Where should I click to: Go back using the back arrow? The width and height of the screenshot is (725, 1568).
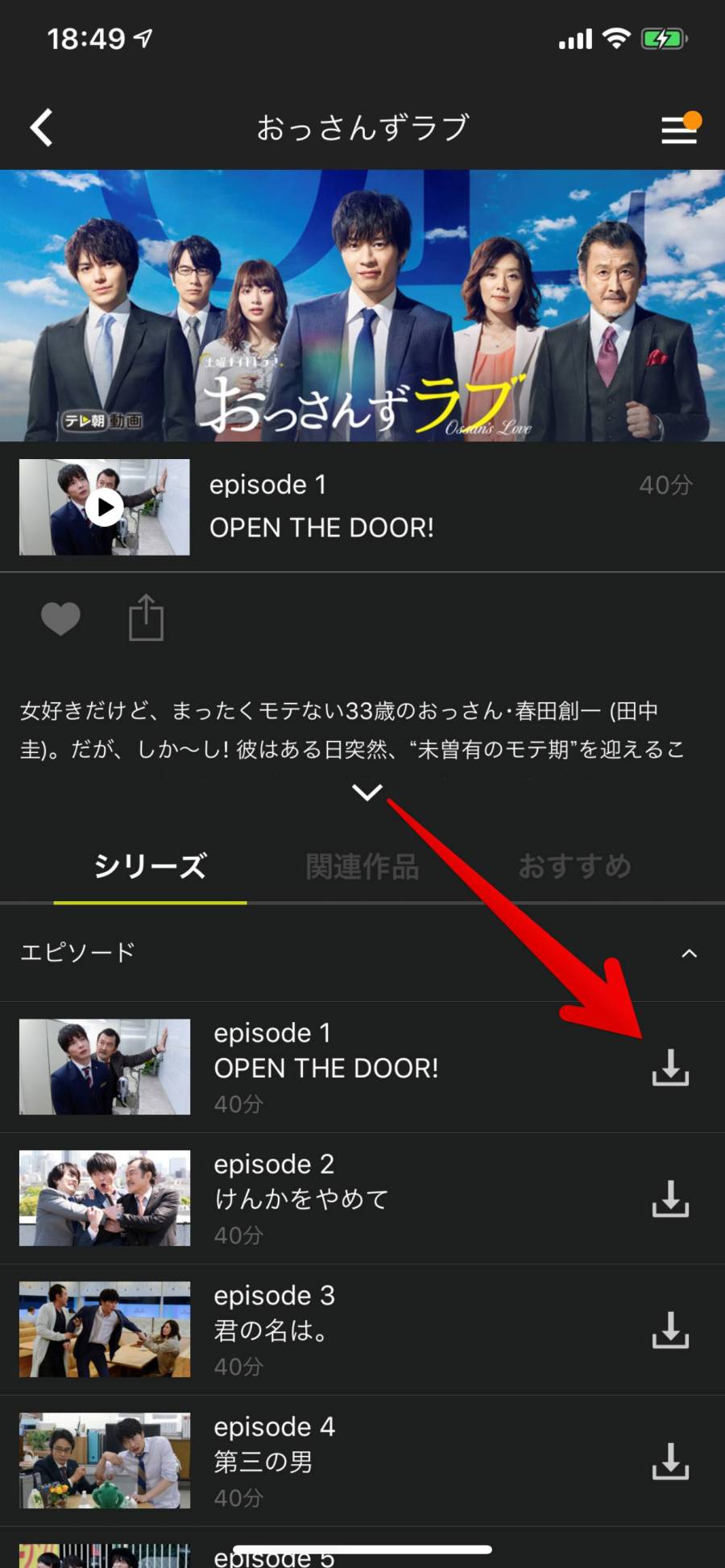[42, 127]
